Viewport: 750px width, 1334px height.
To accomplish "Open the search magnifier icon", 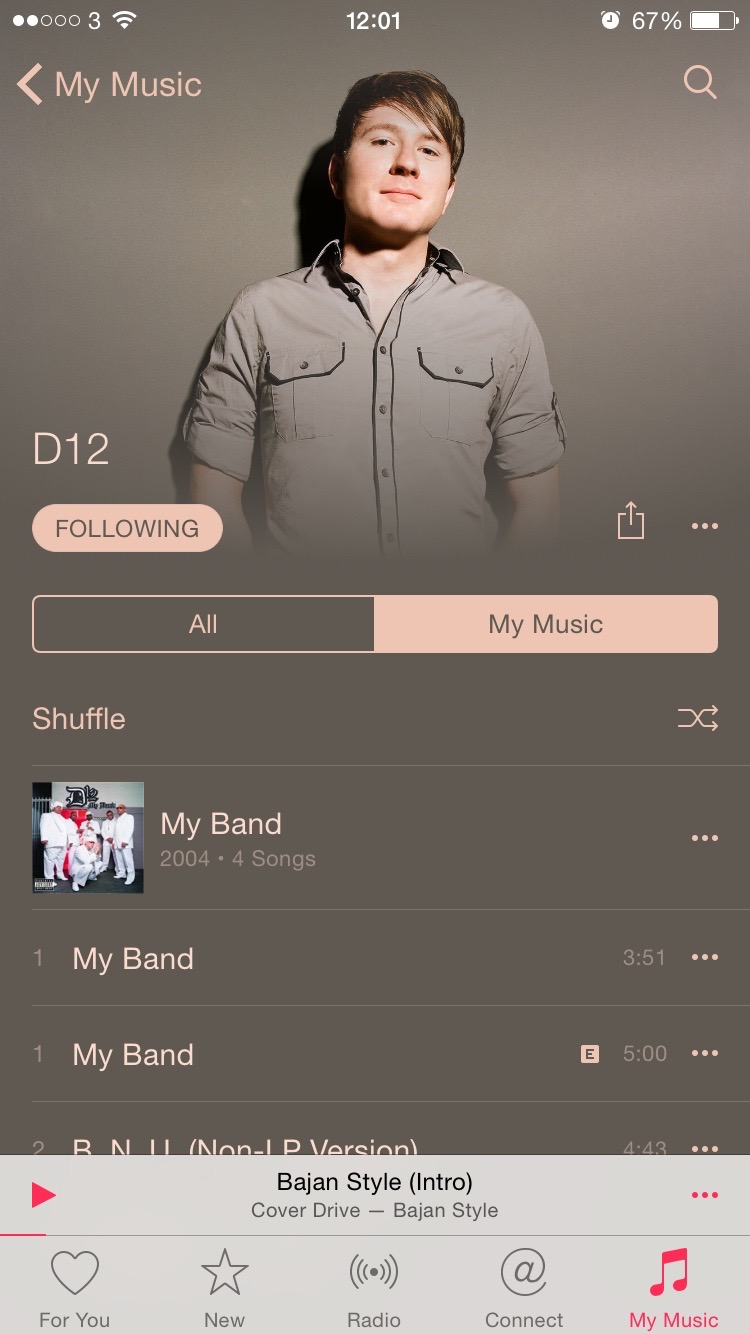I will [700, 83].
